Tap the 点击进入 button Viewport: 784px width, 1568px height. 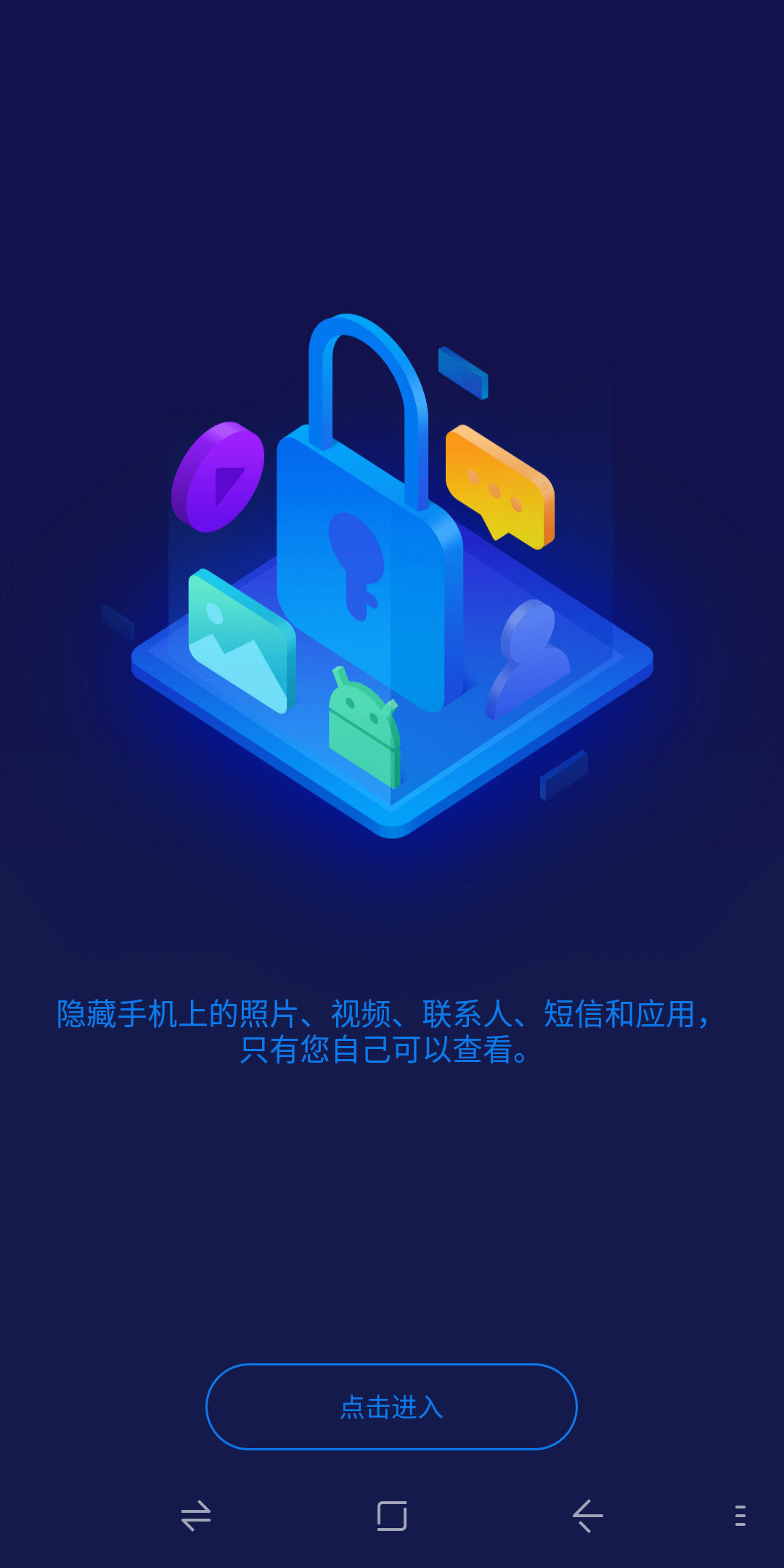click(391, 1407)
